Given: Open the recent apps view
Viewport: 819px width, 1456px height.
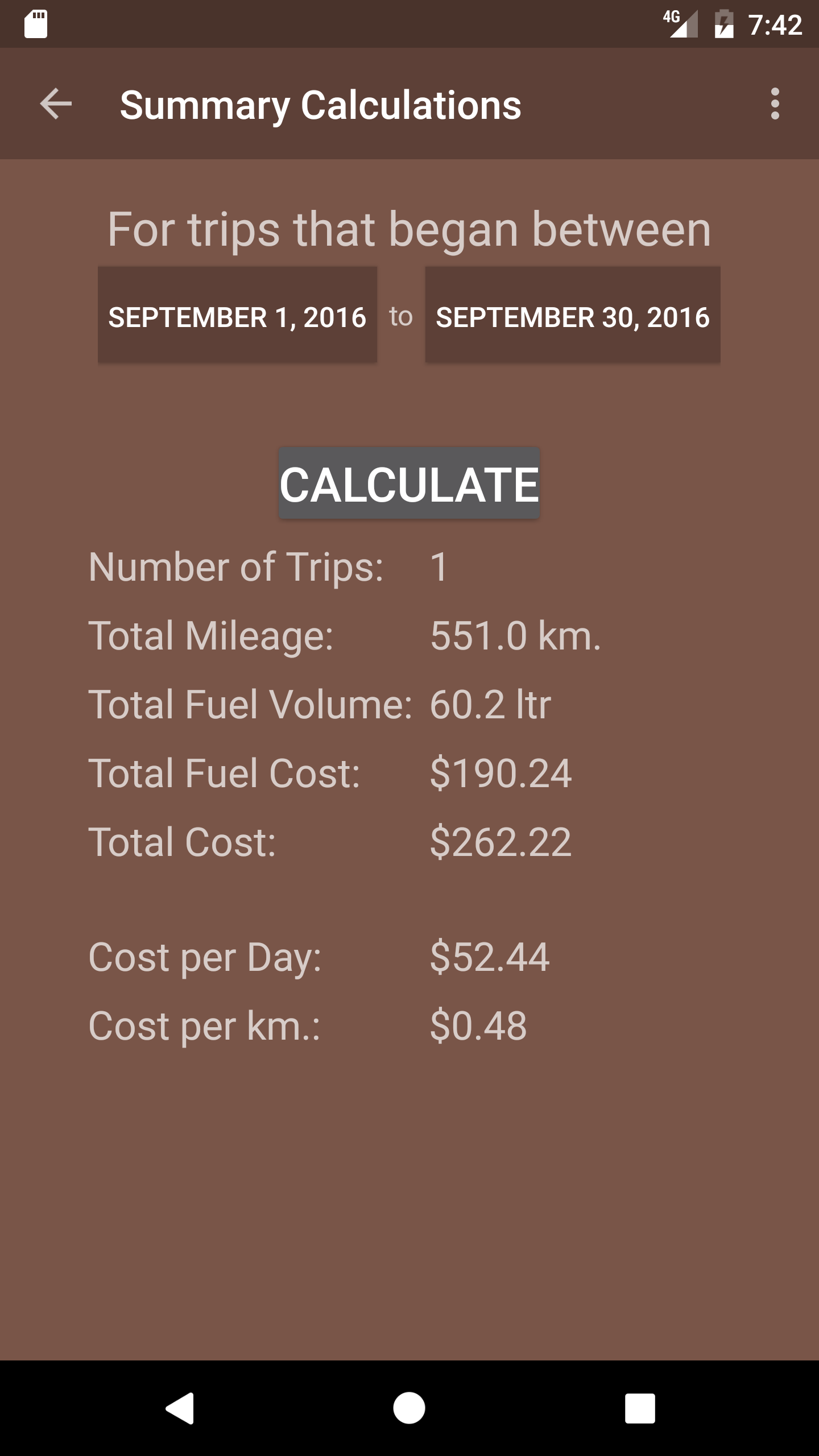Looking at the screenshot, I should point(640,1408).
